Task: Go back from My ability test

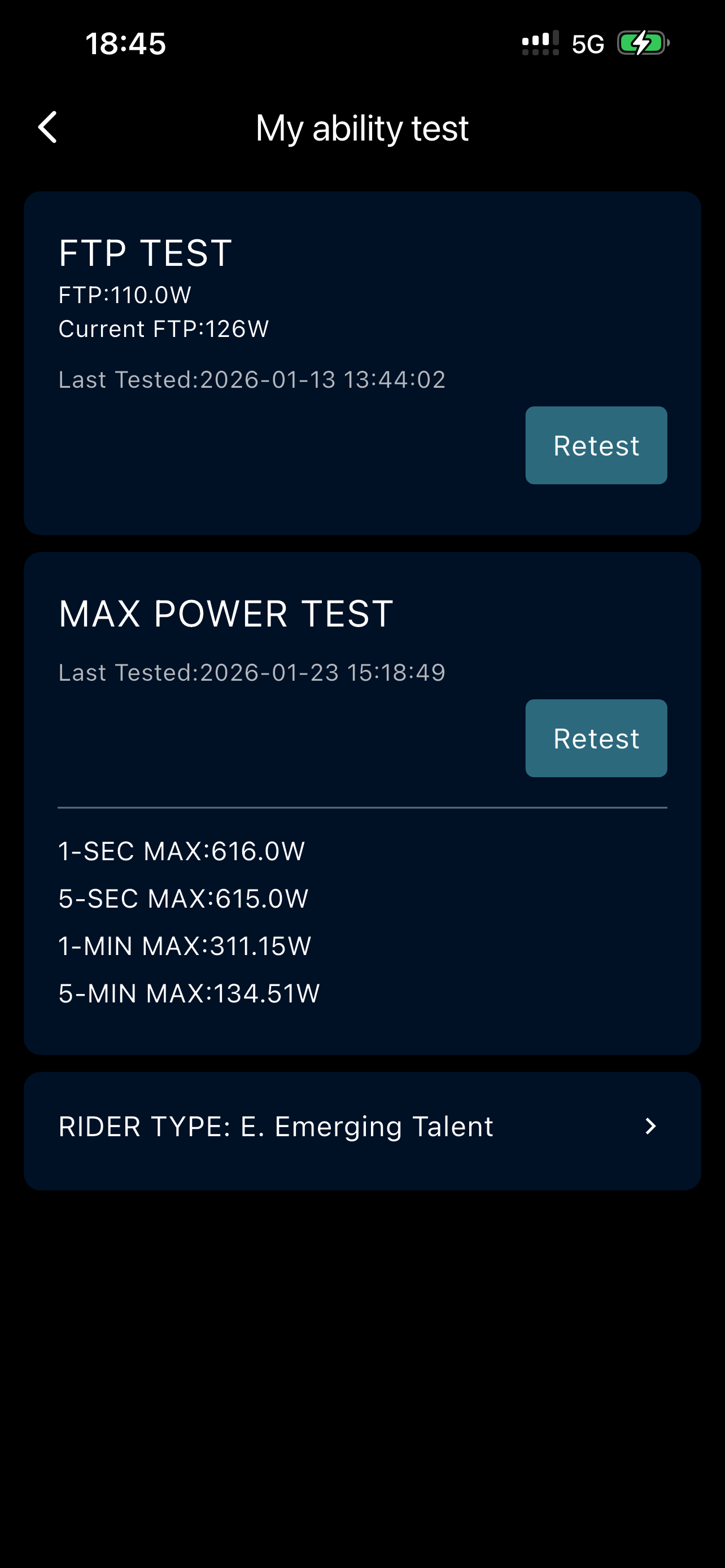Action: [47, 127]
